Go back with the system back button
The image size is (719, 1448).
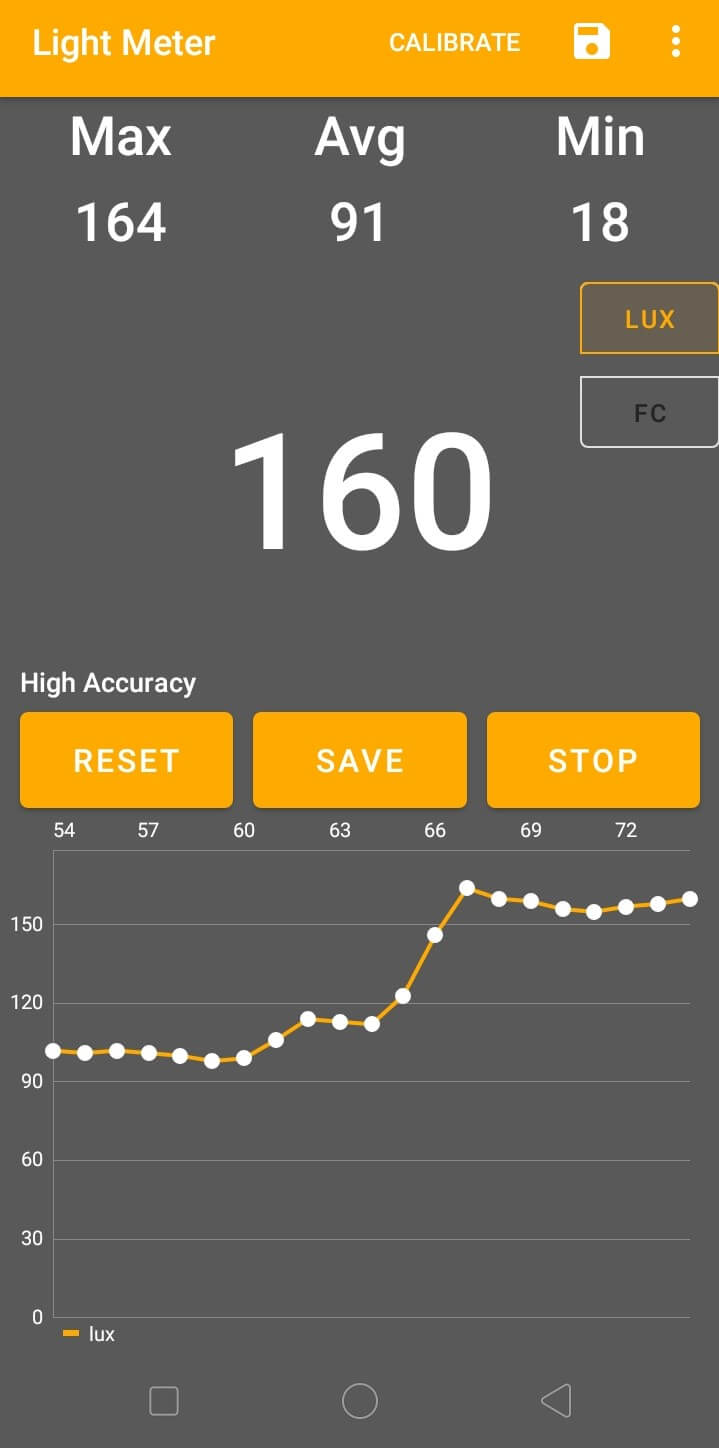coord(556,1401)
